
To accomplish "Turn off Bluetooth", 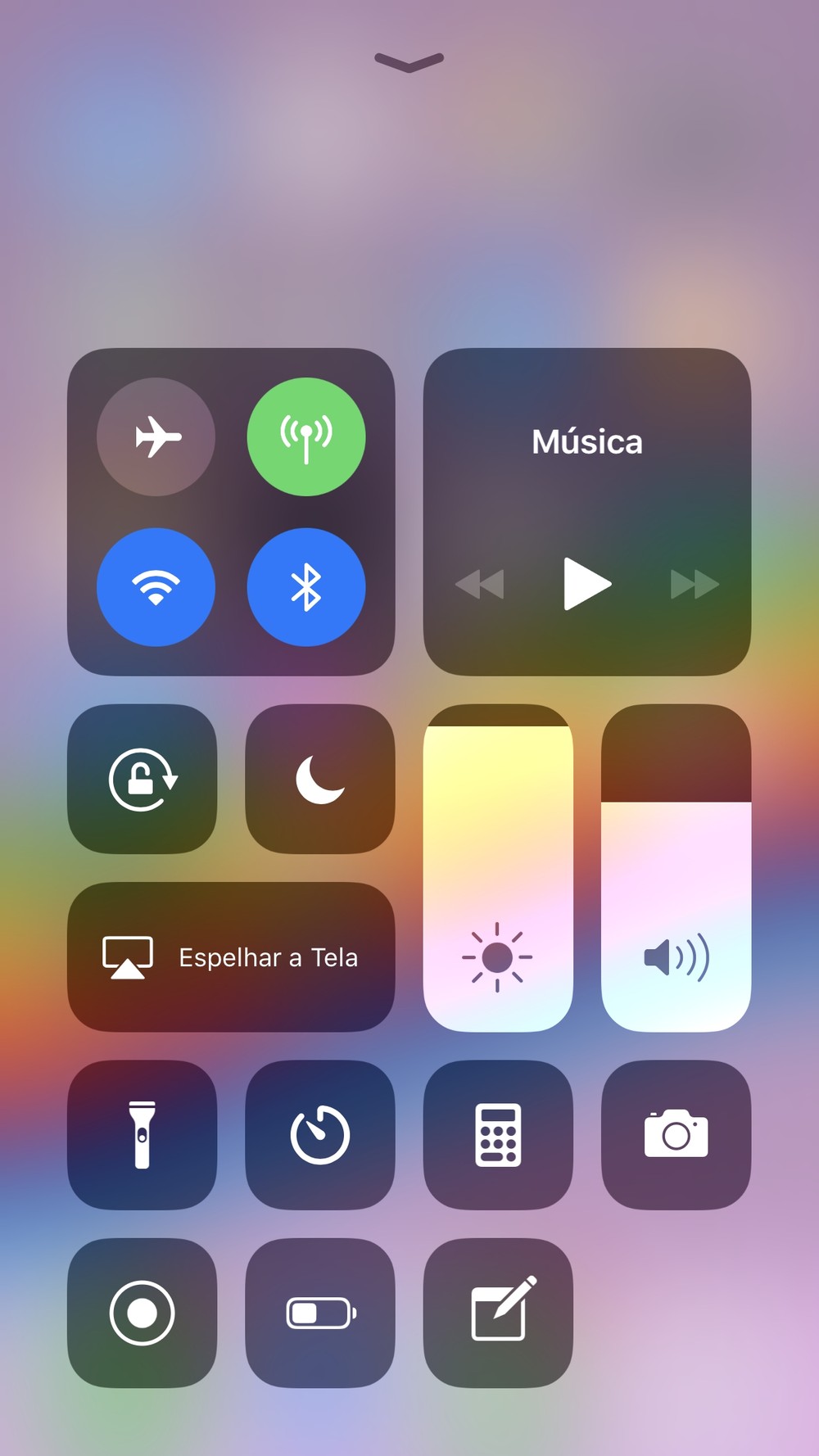I will coord(306,587).
